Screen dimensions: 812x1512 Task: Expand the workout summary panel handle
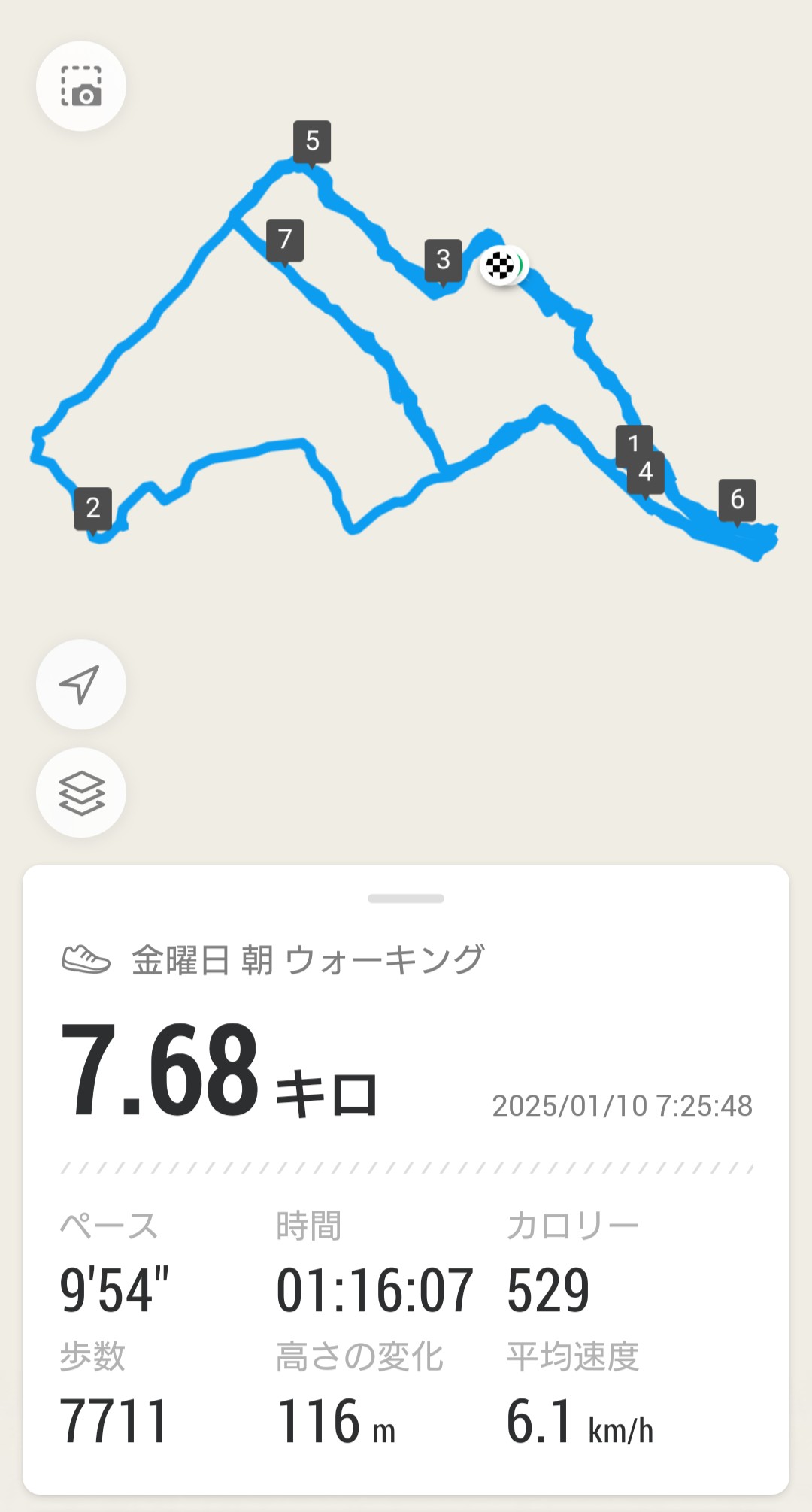406,898
